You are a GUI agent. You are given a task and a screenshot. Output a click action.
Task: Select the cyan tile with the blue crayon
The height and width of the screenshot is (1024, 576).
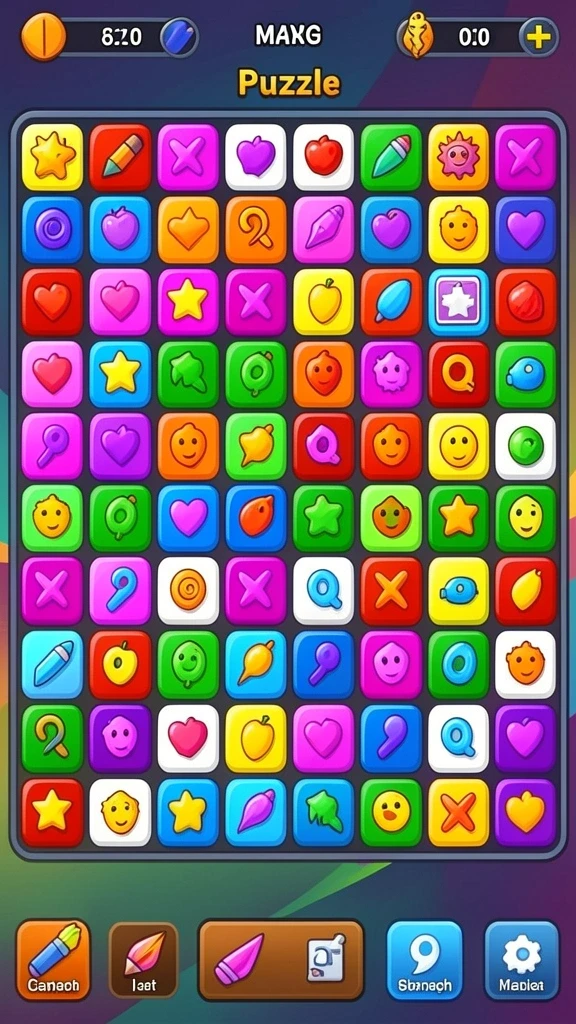(52, 664)
